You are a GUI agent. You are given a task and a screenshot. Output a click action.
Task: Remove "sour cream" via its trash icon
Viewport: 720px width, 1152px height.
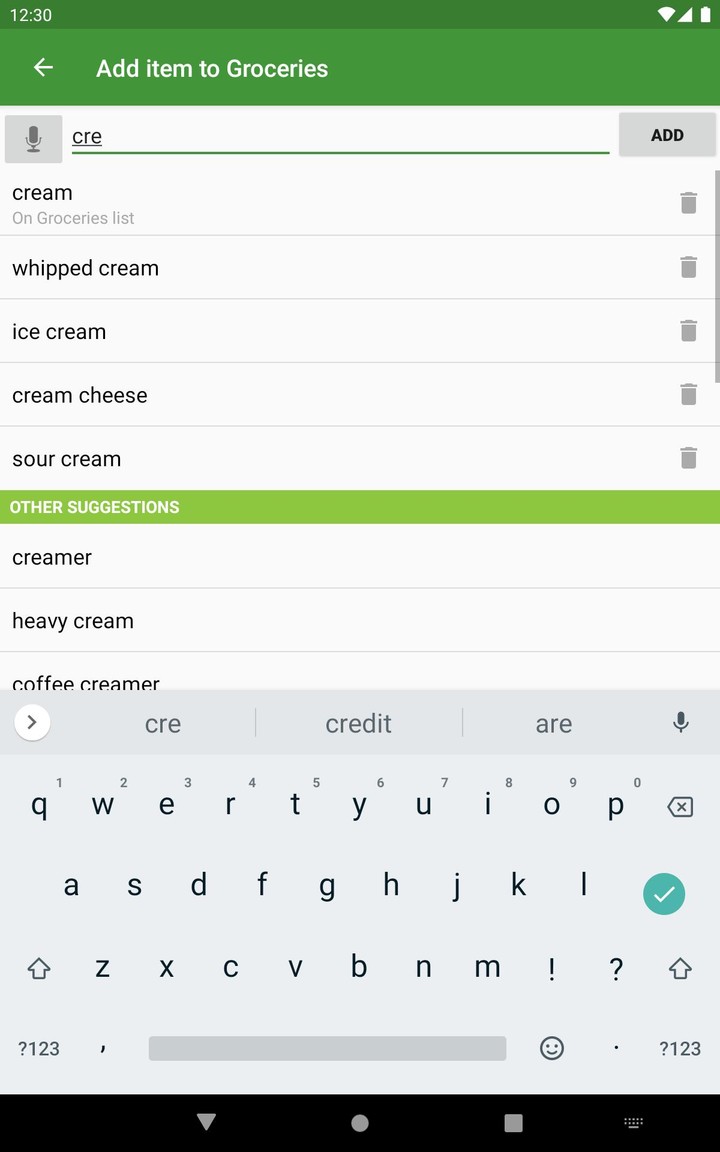point(688,457)
